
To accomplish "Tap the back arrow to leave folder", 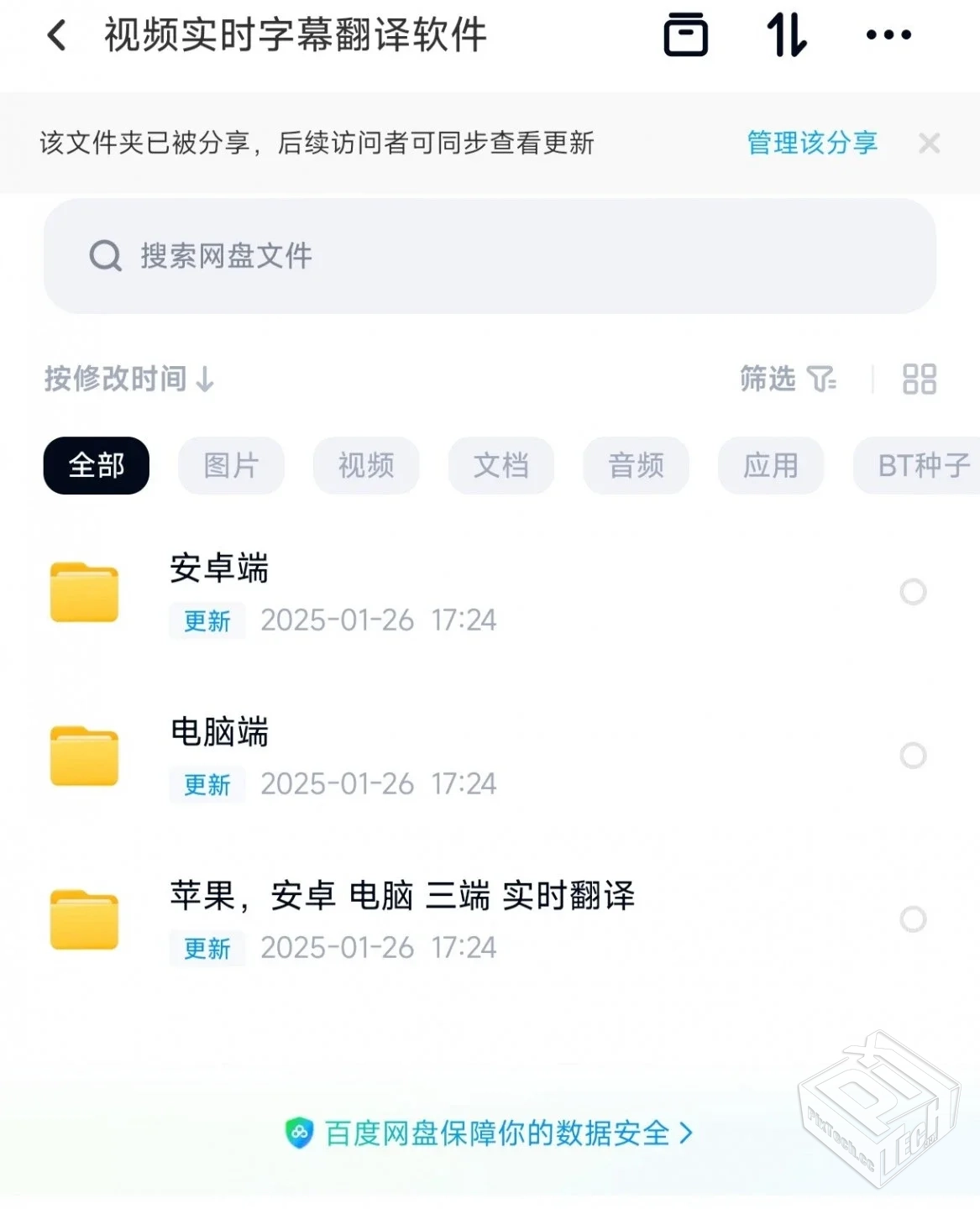I will tap(55, 35).
